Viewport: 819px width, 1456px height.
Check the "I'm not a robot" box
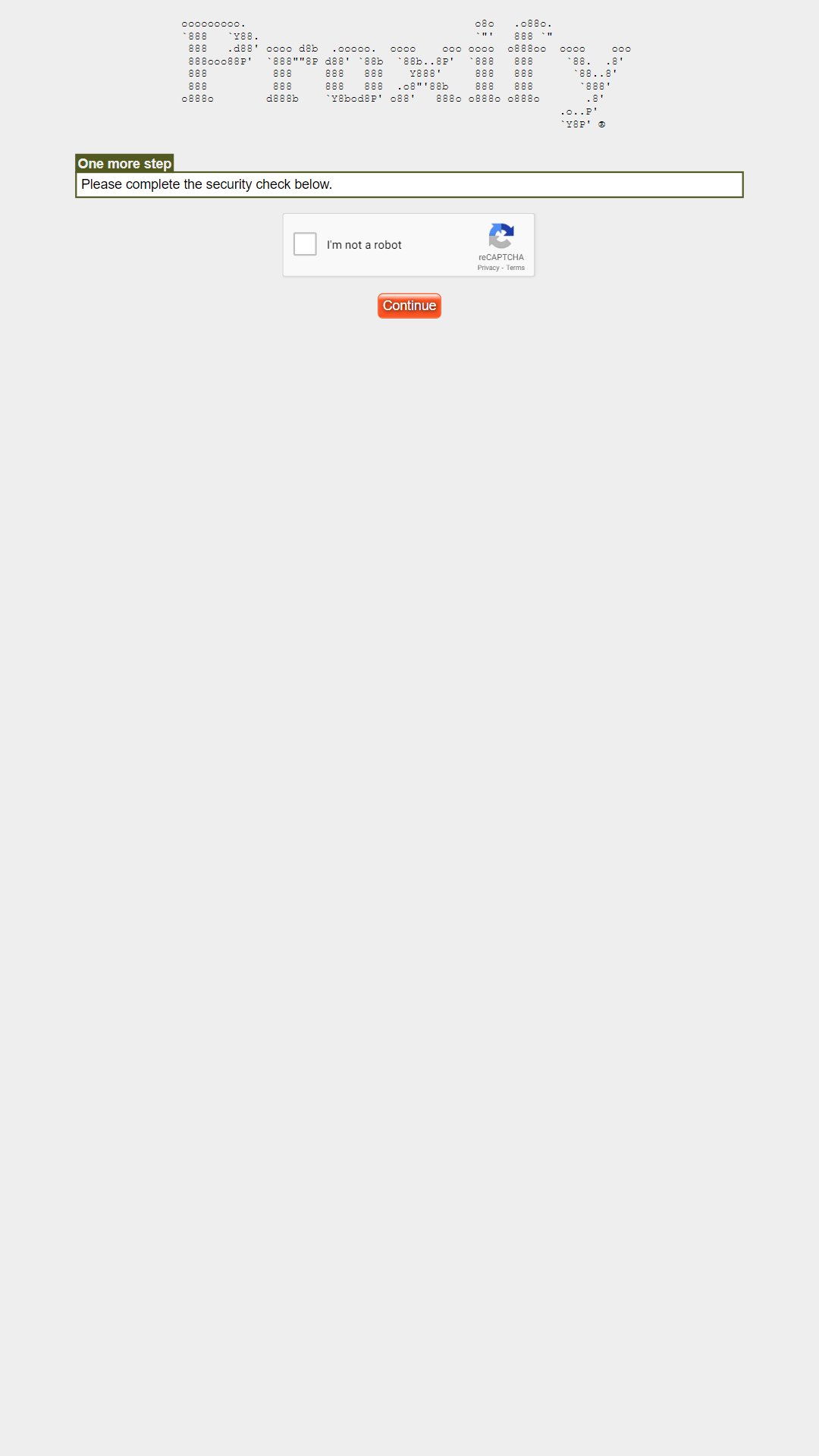click(305, 244)
